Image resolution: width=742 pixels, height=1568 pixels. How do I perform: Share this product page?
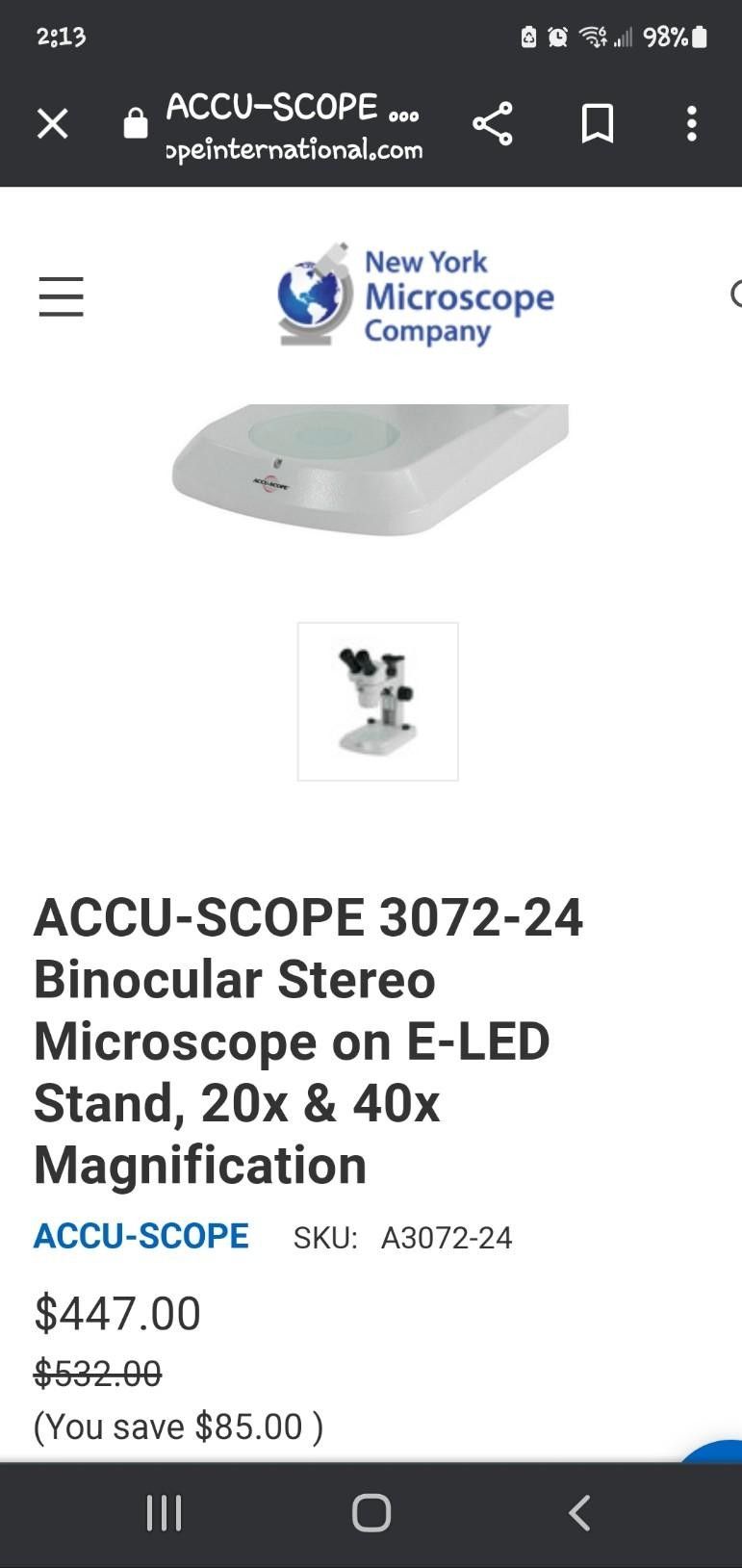point(492,123)
